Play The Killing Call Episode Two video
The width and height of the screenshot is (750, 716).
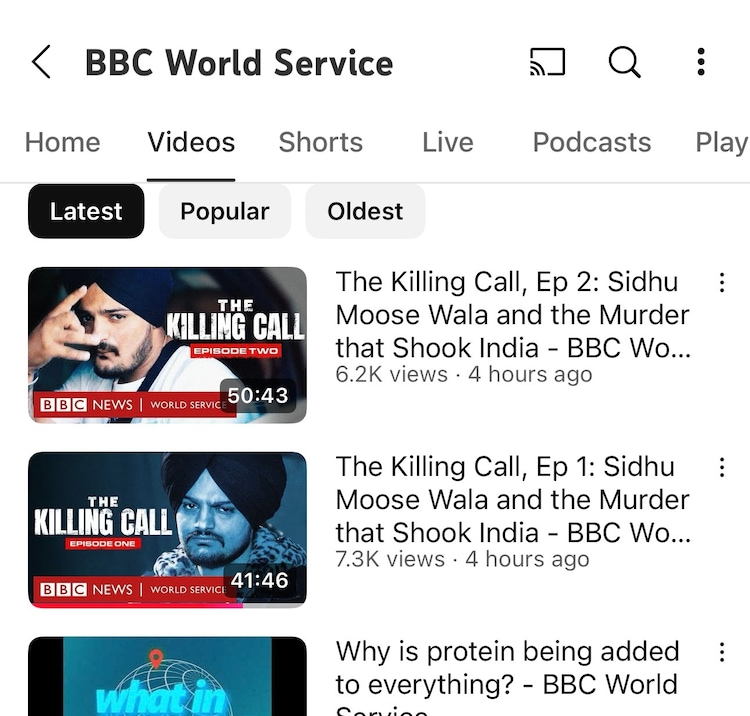(x=167, y=345)
